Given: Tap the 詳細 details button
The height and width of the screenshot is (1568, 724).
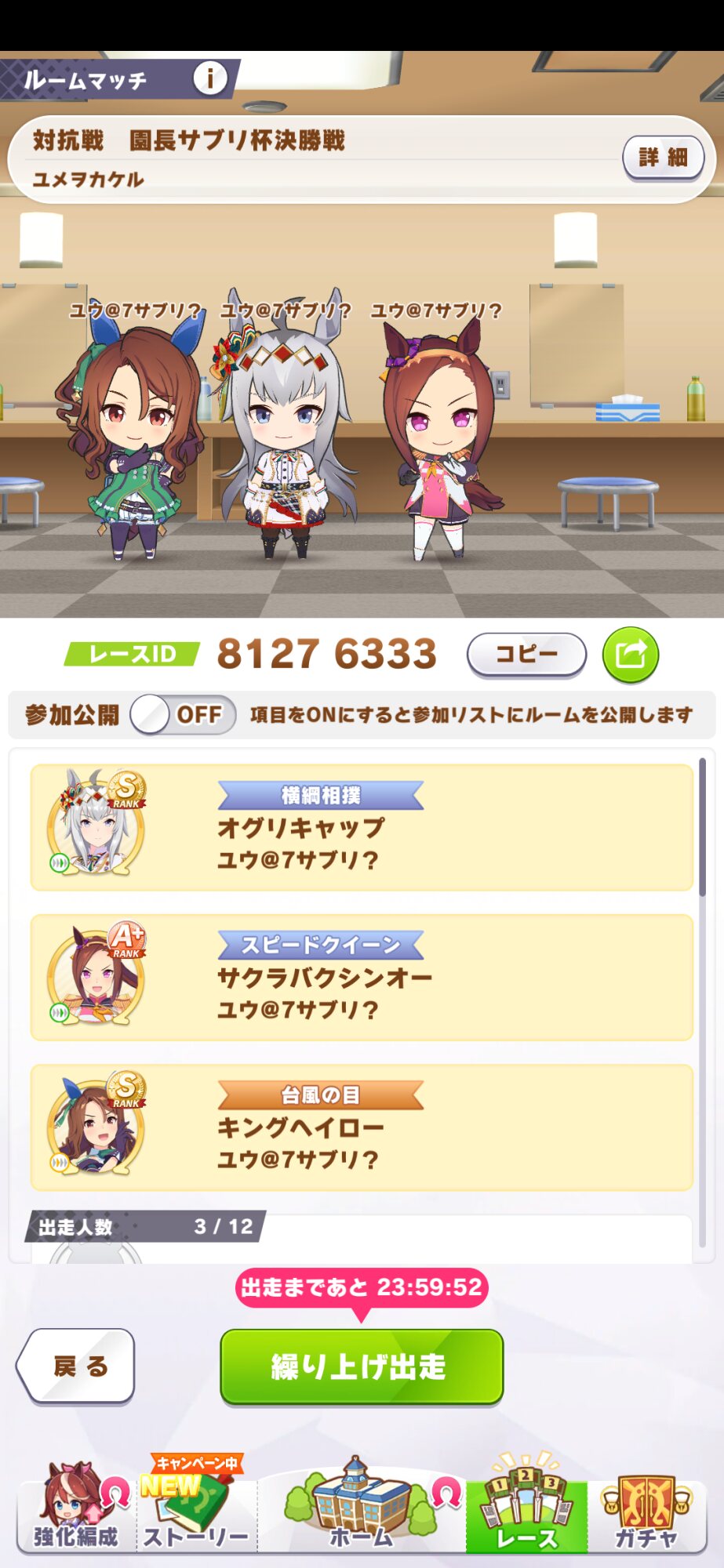Looking at the screenshot, I should pos(663,158).
